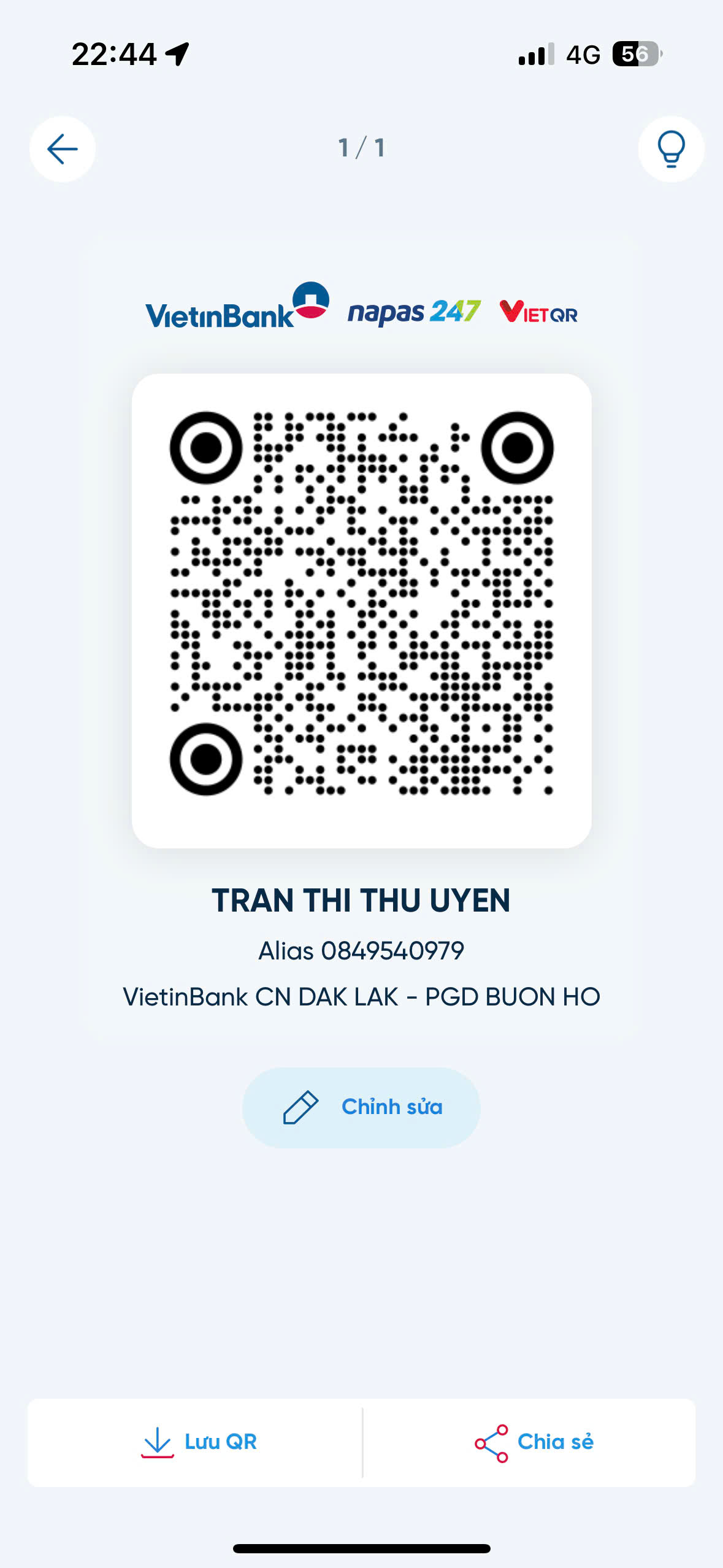Screen dimensions: 723x1568
Task: Open the lightbulb tips icon
Action: [x=671, y=149]
